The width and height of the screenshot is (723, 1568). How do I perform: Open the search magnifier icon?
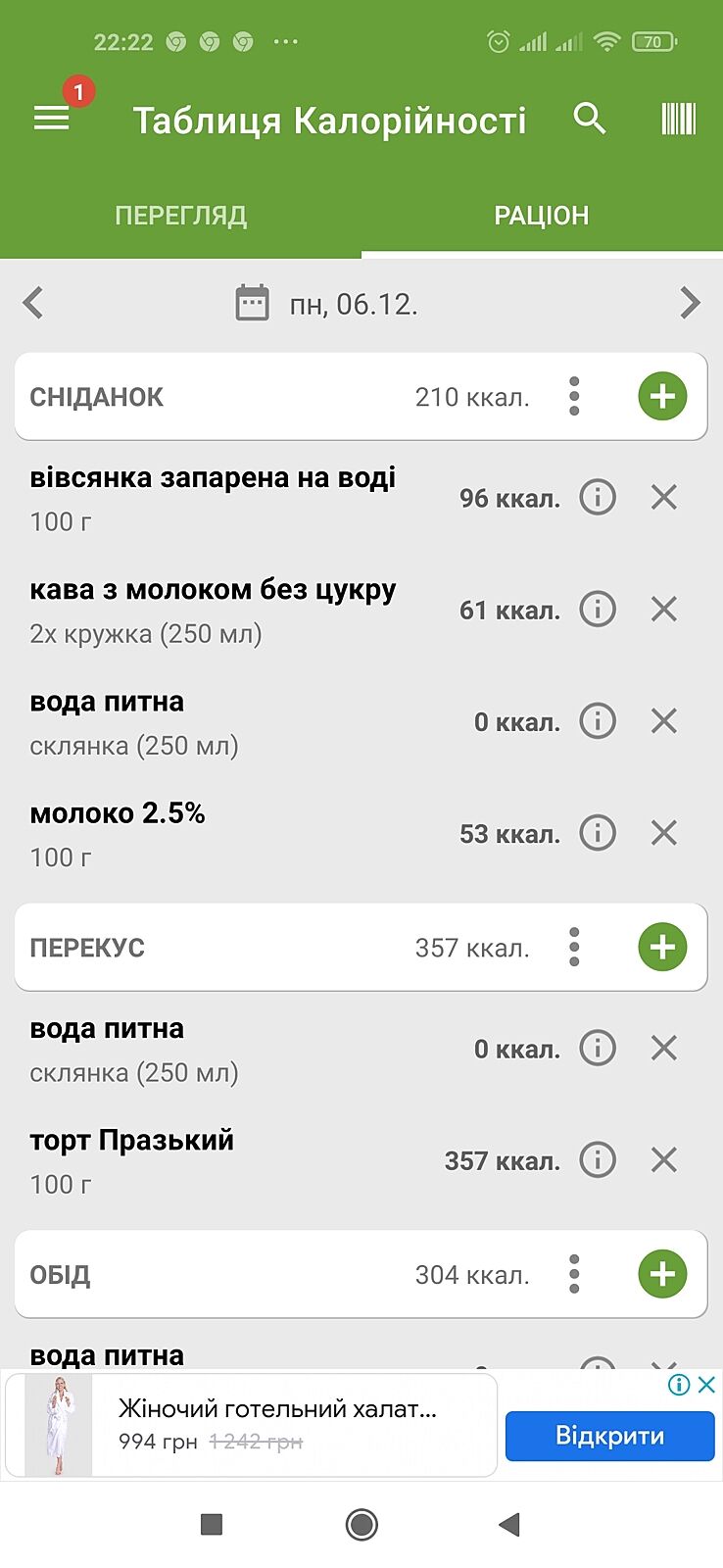click(x=590, y=119)
